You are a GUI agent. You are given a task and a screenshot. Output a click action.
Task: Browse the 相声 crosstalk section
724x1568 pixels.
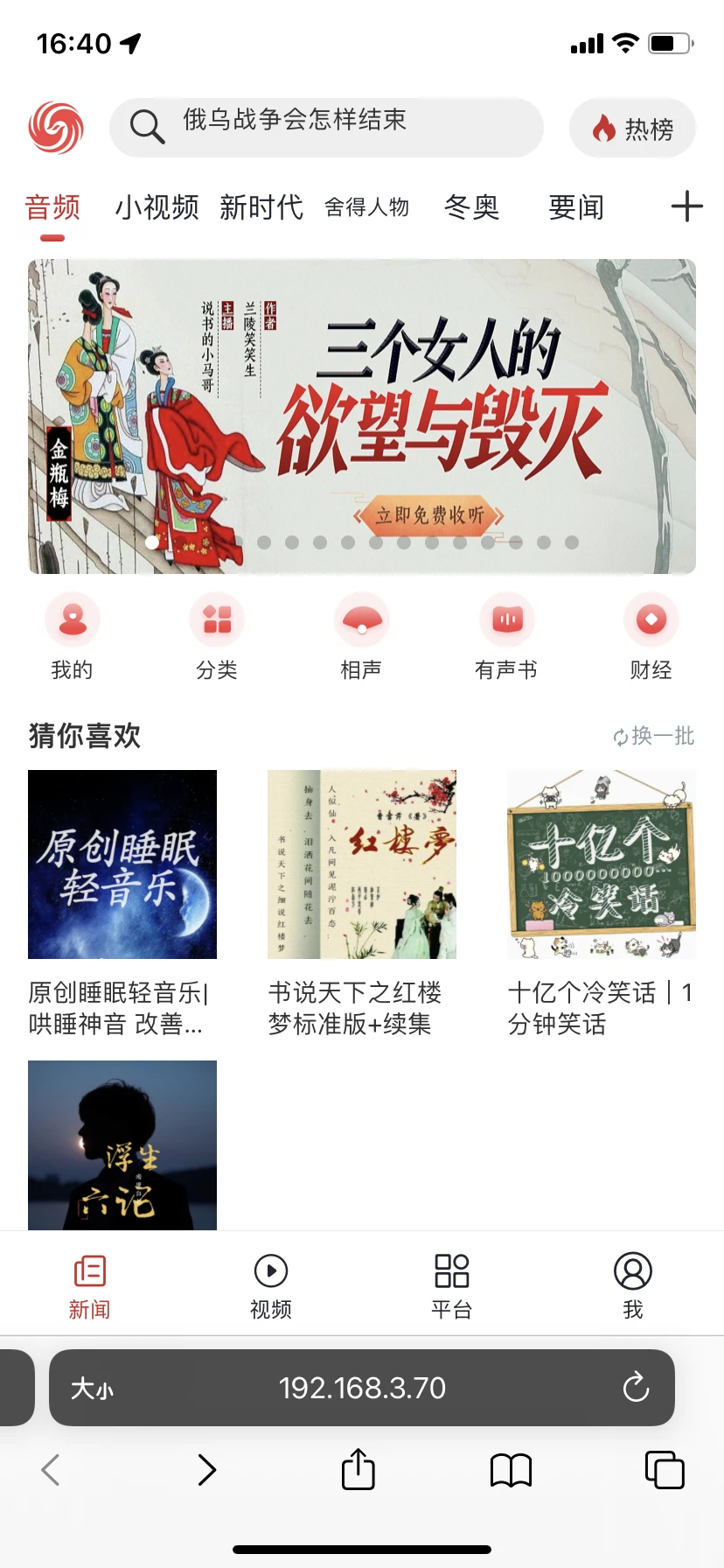click(x=361, y=636)
